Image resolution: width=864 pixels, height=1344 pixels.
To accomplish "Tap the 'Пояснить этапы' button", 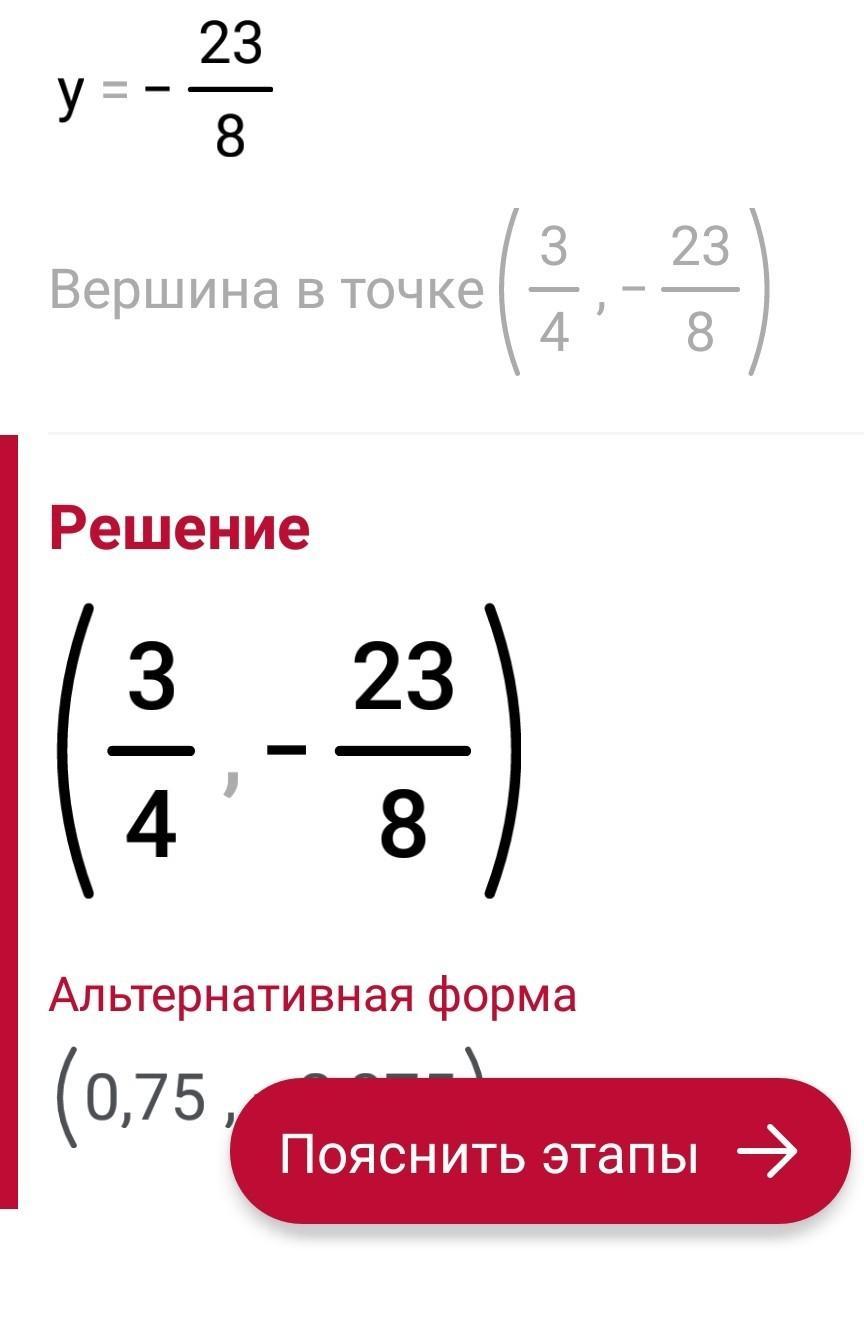I will (540, 1152).
